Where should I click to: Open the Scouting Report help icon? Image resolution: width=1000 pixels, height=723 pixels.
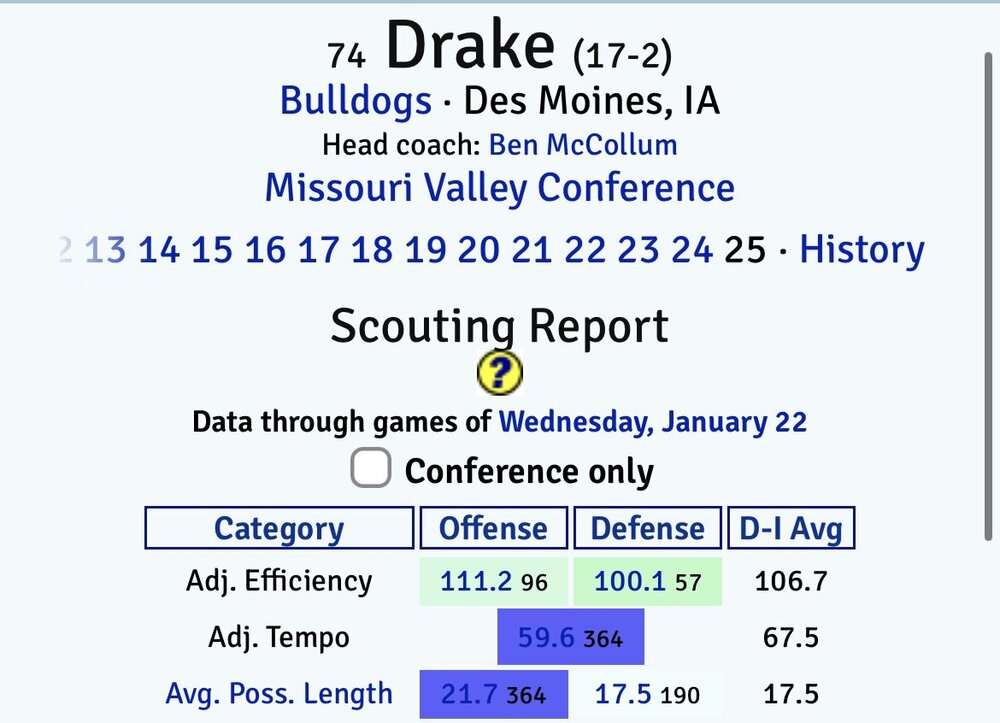(x=499, y=373)
